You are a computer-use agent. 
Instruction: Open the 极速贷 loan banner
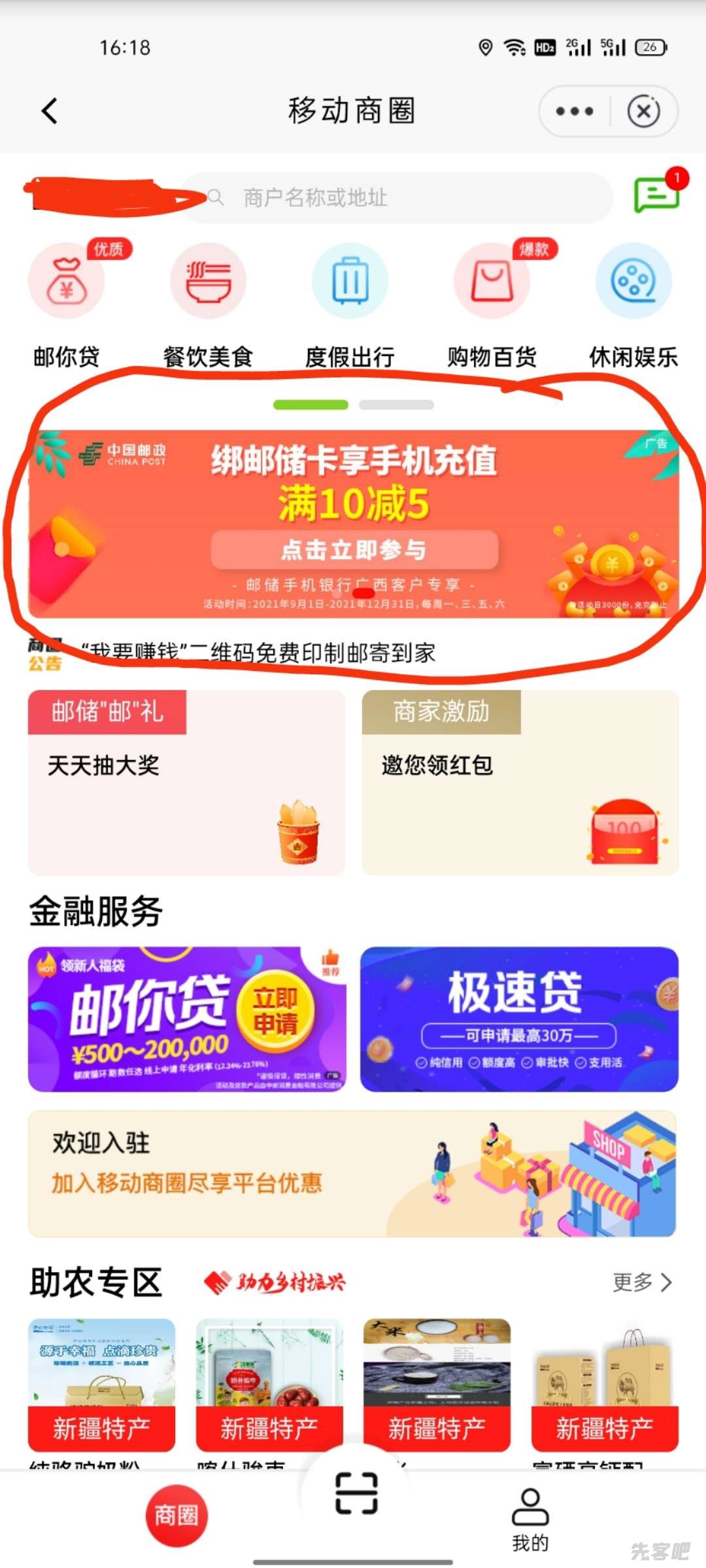519,1019
